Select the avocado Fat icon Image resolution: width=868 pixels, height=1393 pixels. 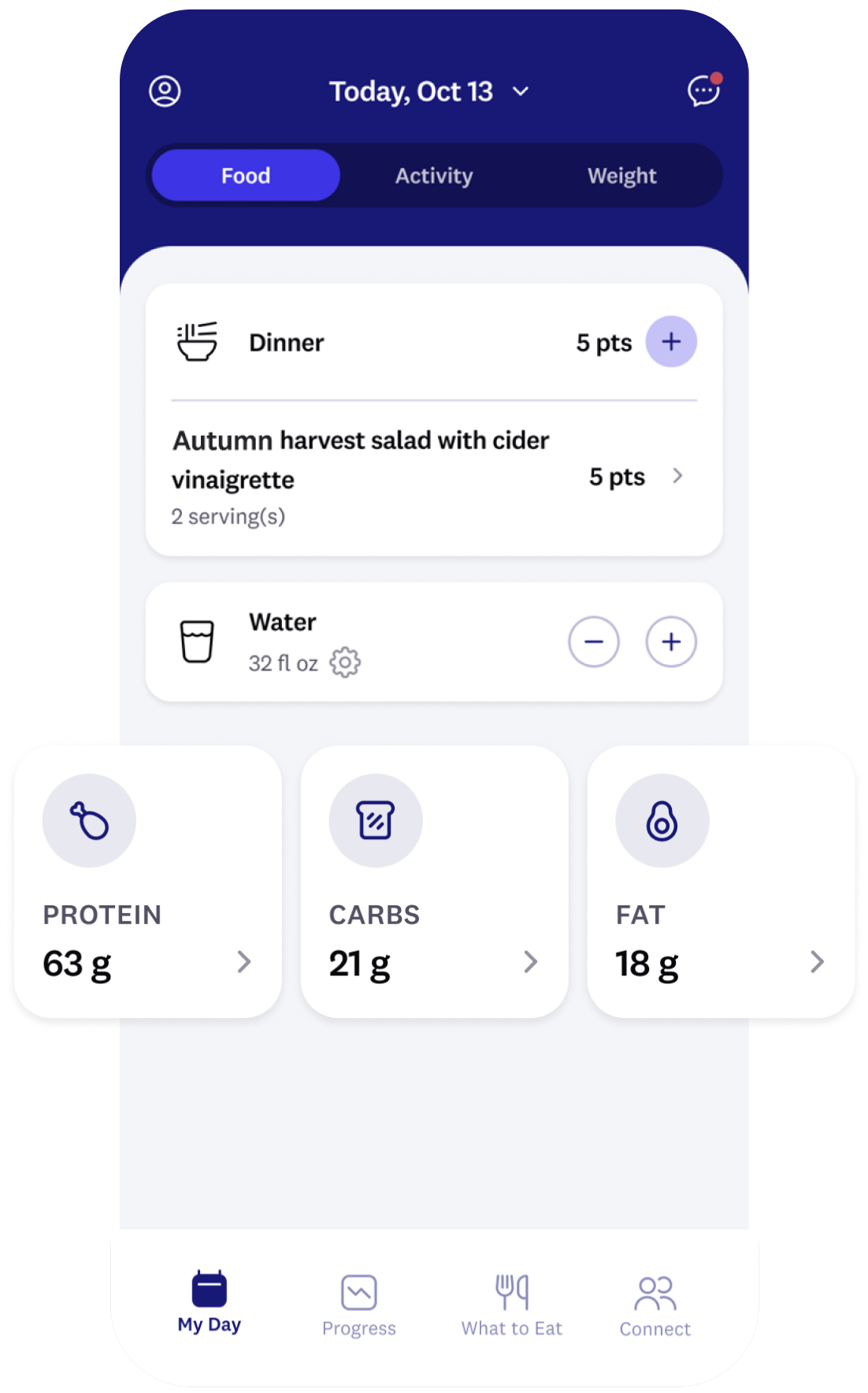(x=662, y=819)
